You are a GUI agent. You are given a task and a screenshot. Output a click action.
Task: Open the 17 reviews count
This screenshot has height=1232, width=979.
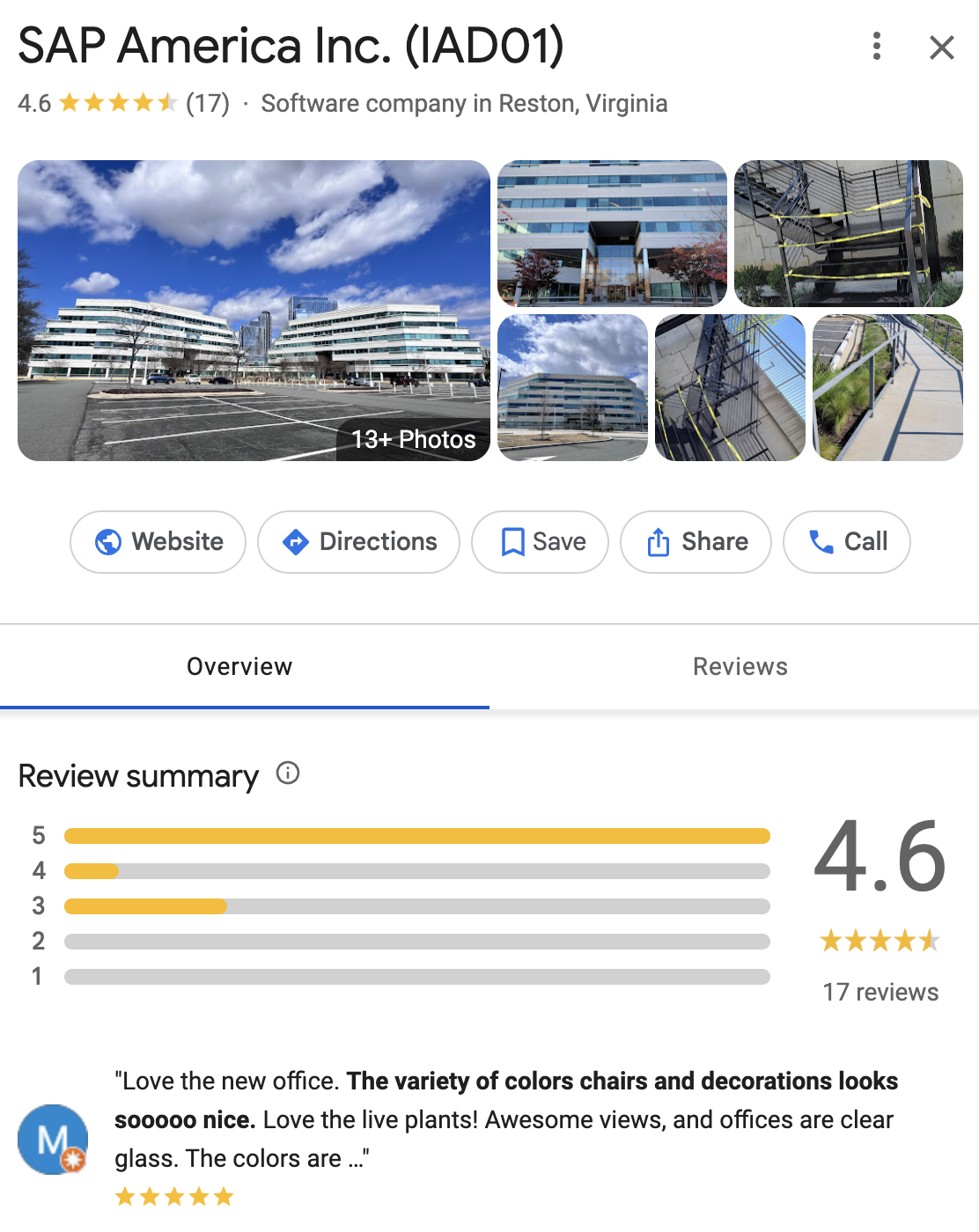click(880, 993)
